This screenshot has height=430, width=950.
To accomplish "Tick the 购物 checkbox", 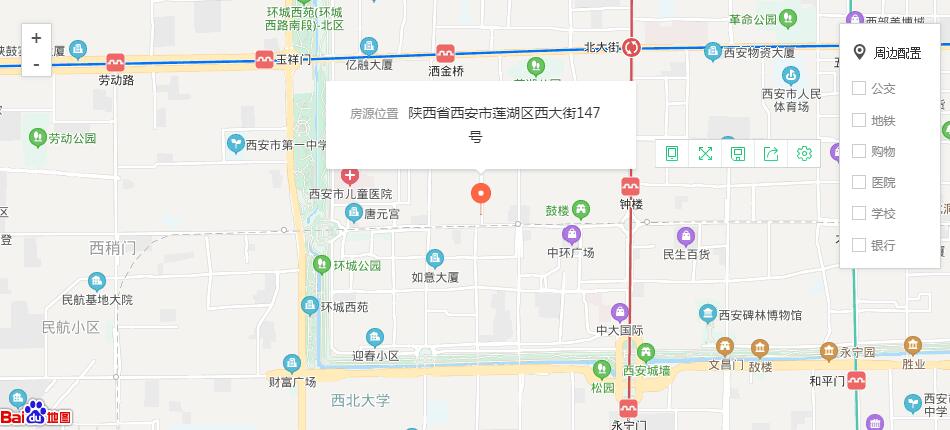I will (859, 151).
